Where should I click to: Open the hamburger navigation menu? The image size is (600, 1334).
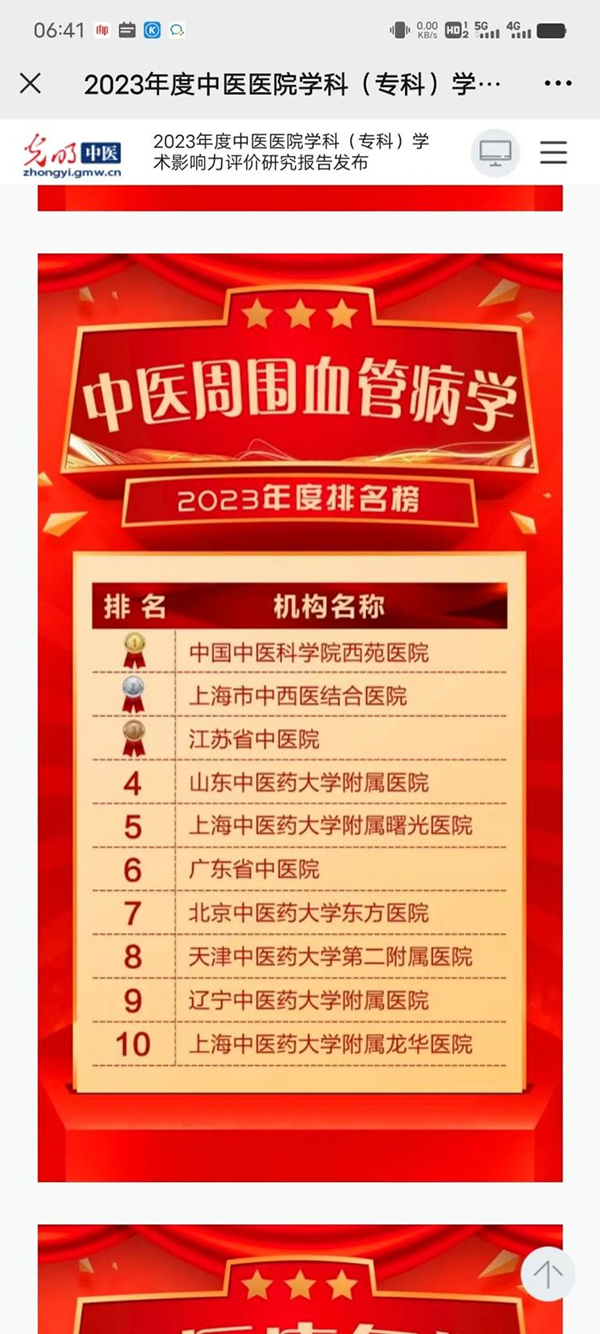click(x=553, y=152)
